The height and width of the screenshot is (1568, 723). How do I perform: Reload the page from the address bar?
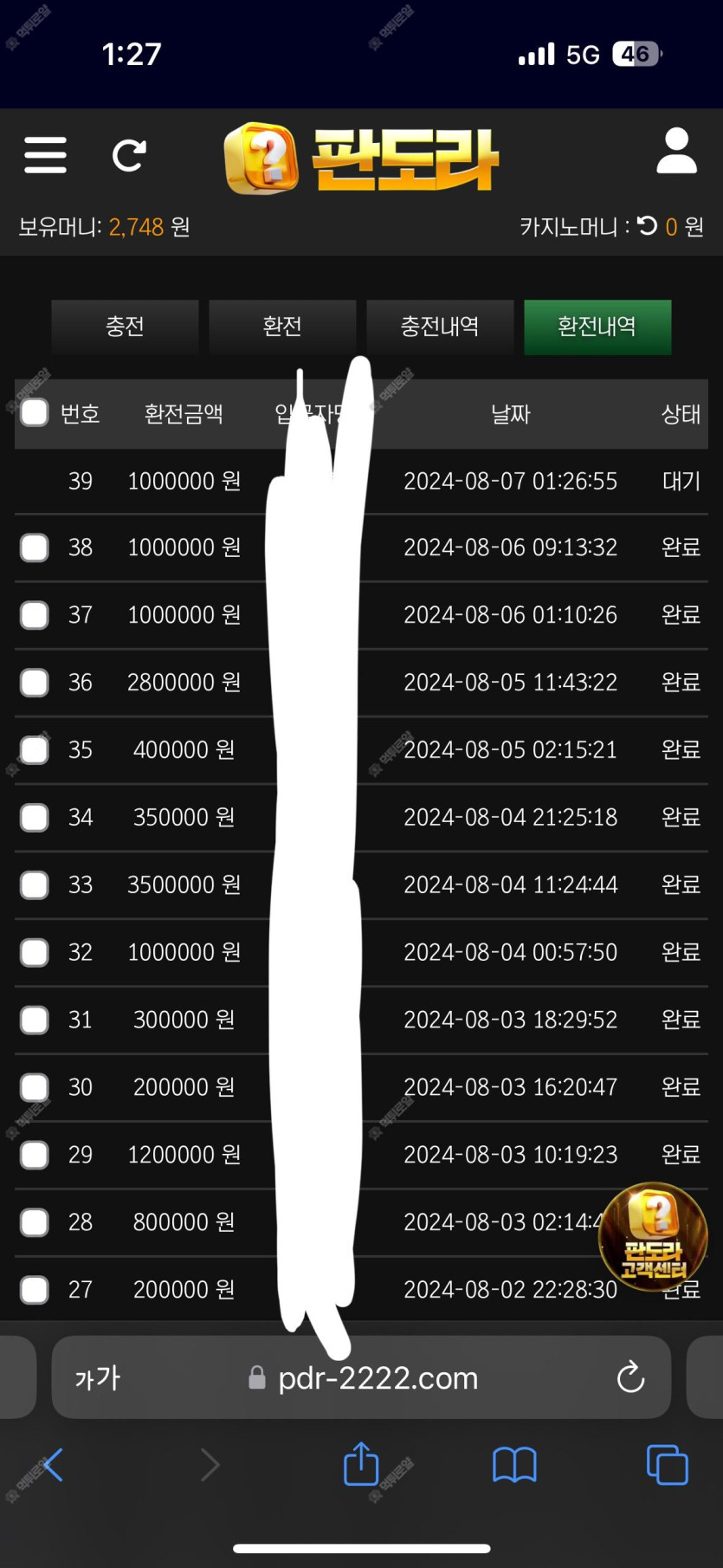pos(630,1377)
